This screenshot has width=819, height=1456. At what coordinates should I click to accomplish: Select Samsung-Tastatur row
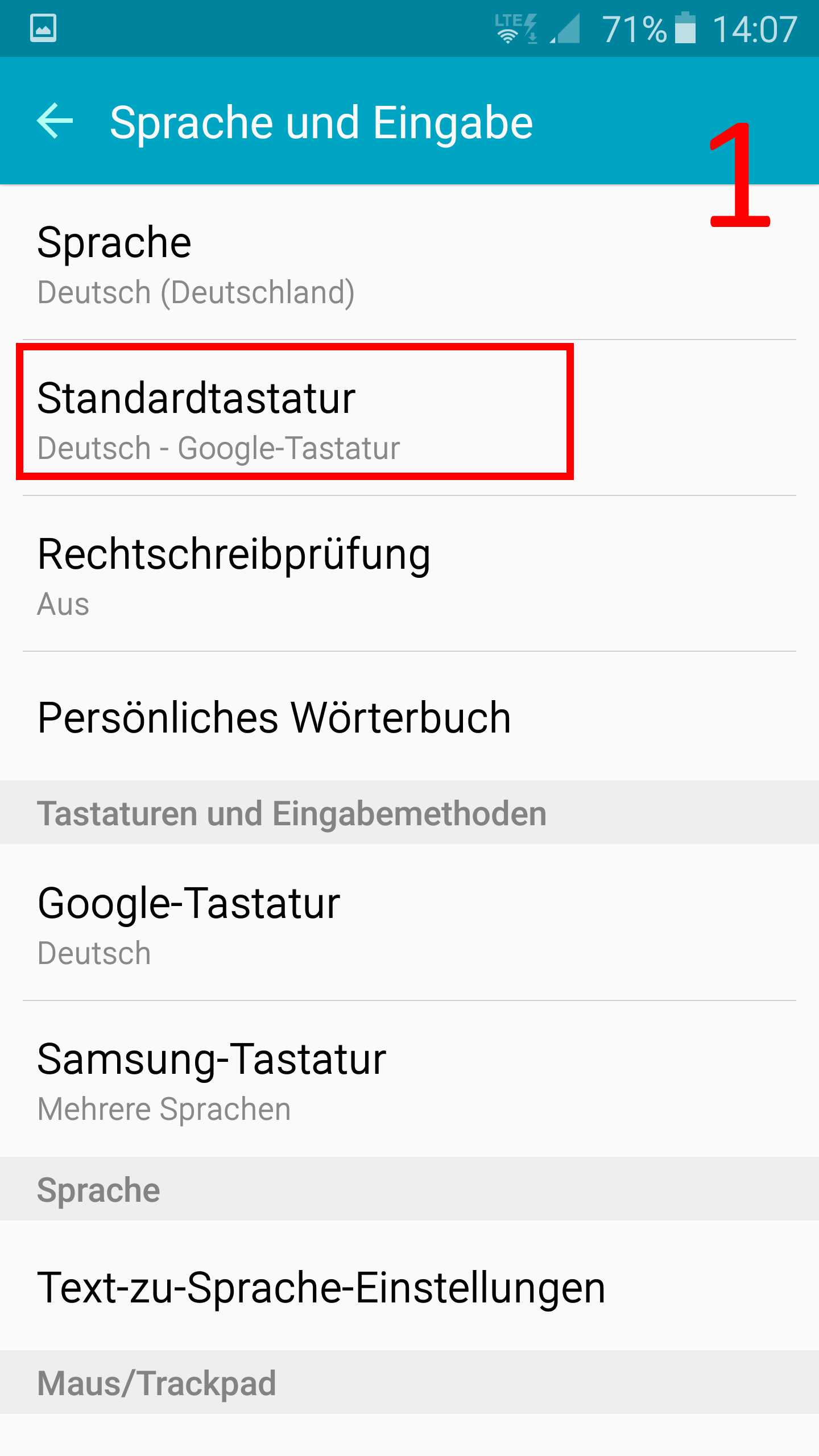409,1079
